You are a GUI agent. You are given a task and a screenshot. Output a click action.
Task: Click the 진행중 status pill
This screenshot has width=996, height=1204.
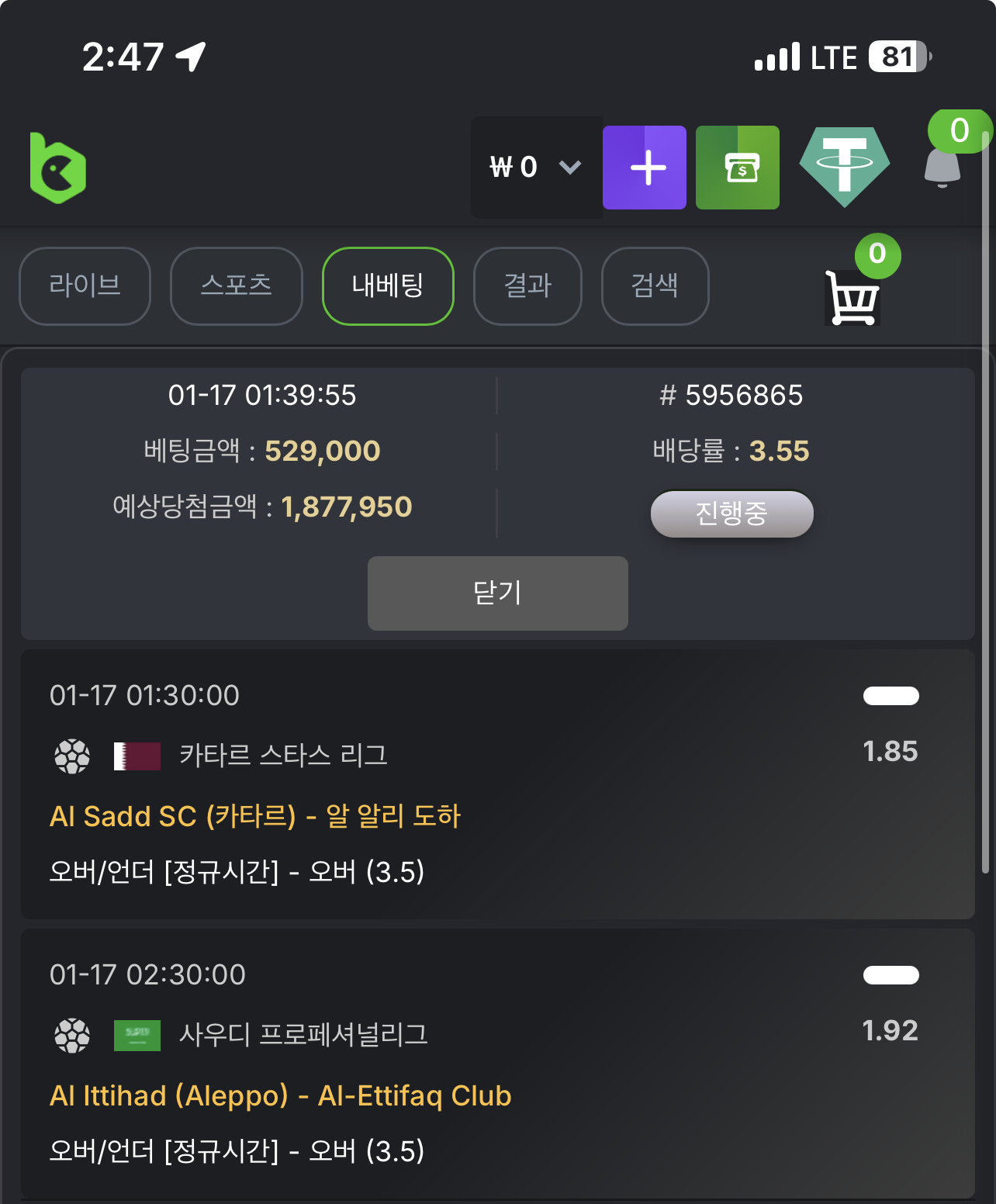tap(731, 514)
